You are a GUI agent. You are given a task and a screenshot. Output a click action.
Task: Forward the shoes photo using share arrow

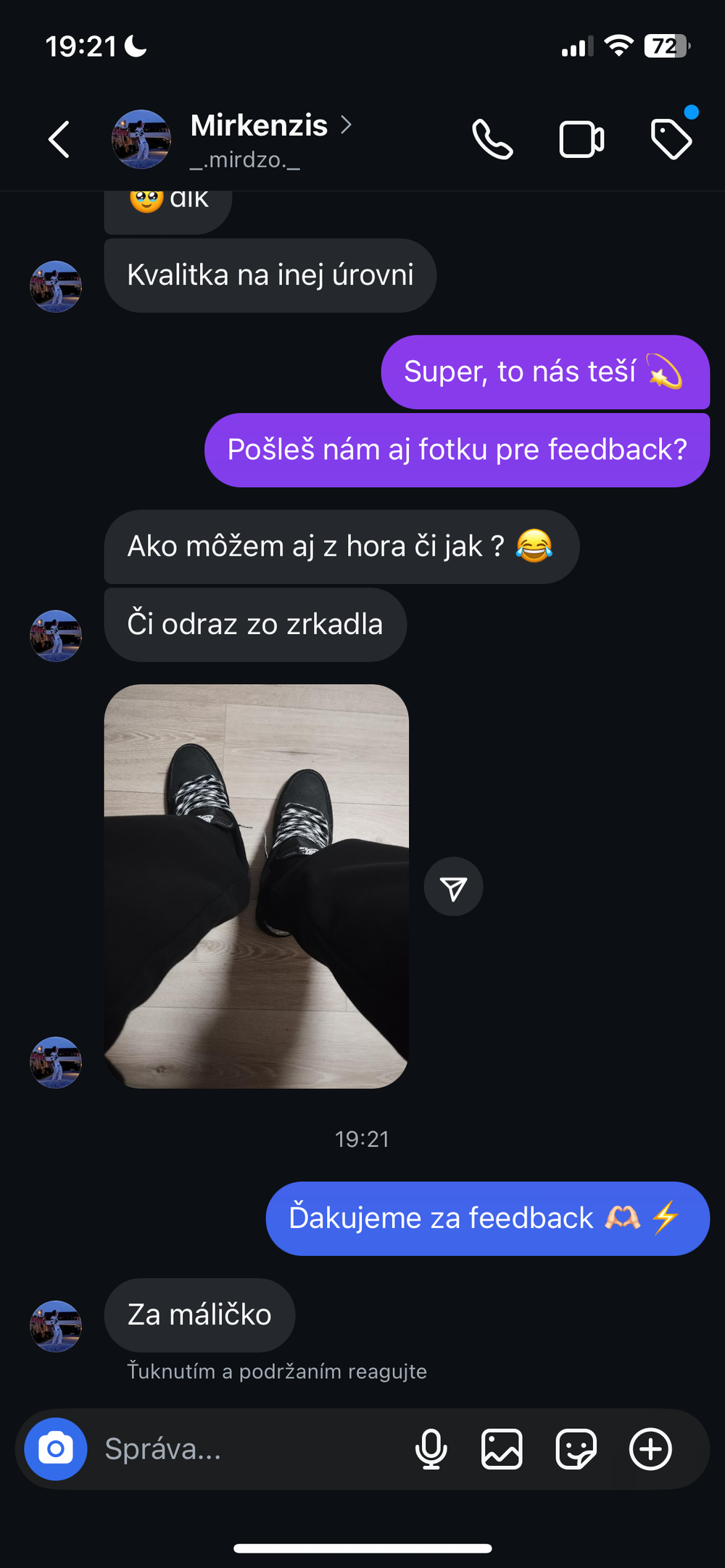pos(453,887)
